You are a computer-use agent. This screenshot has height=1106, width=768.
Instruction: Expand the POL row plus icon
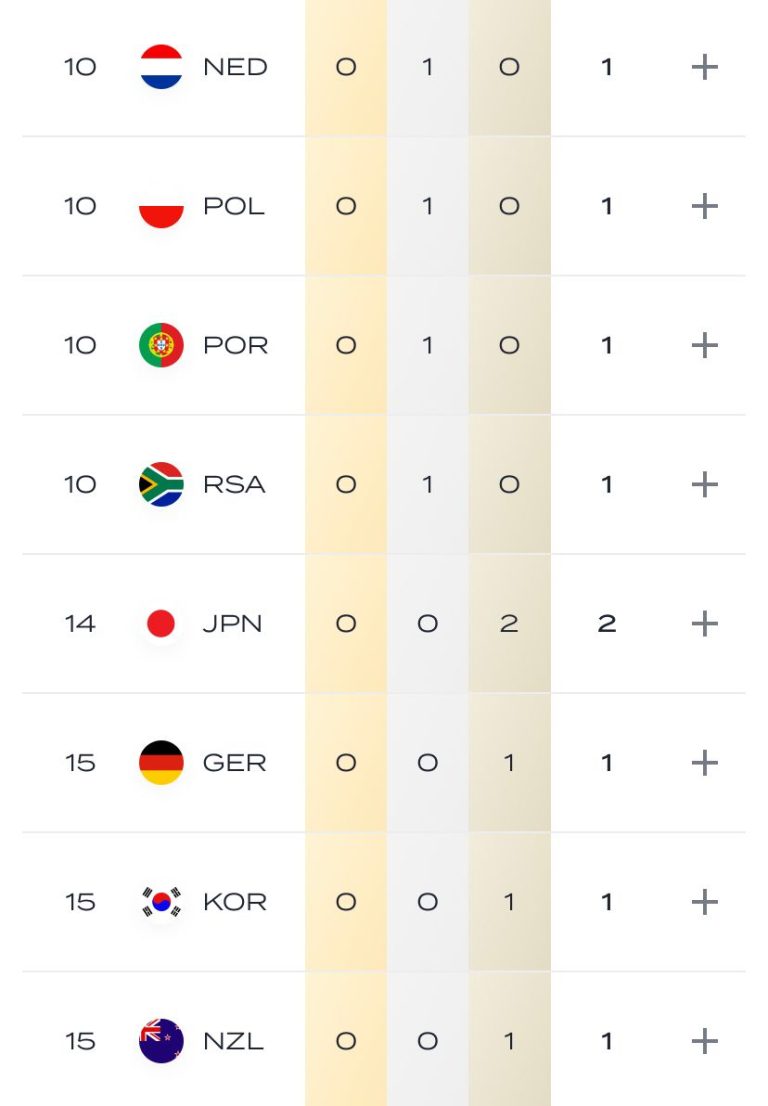pos(705,206)
